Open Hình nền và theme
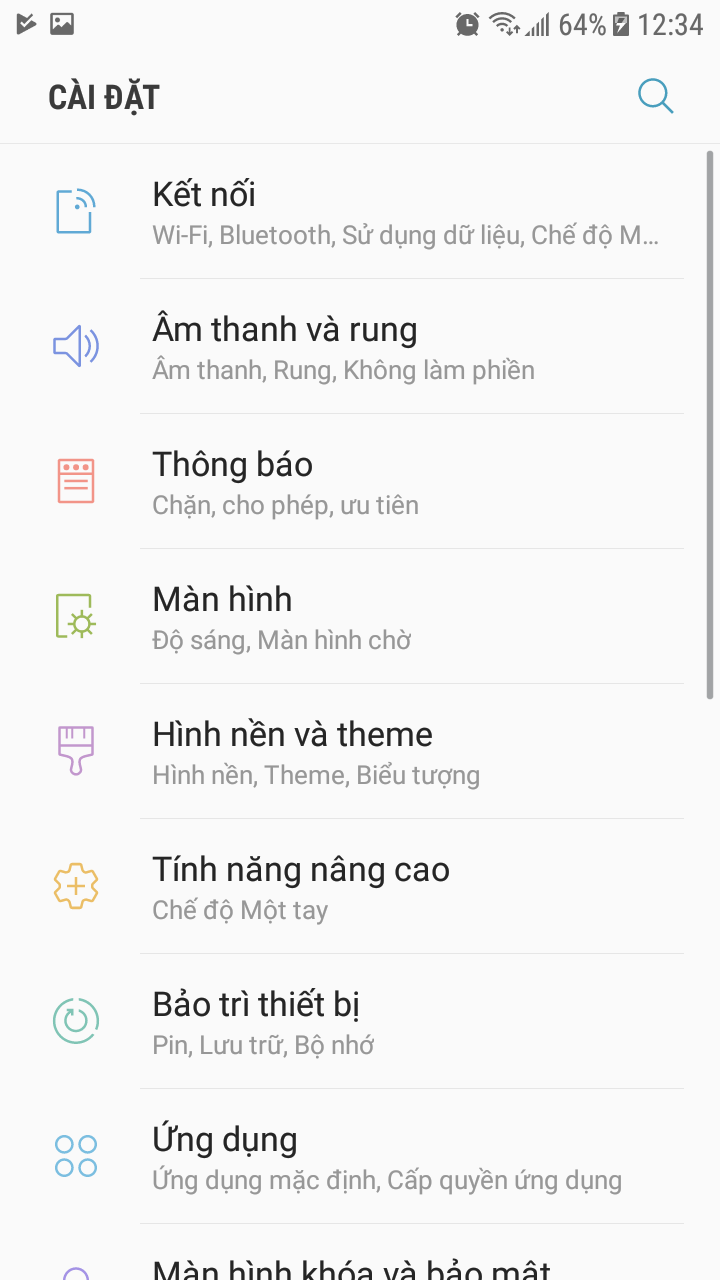720x1280 pixels. pos(360,752)
